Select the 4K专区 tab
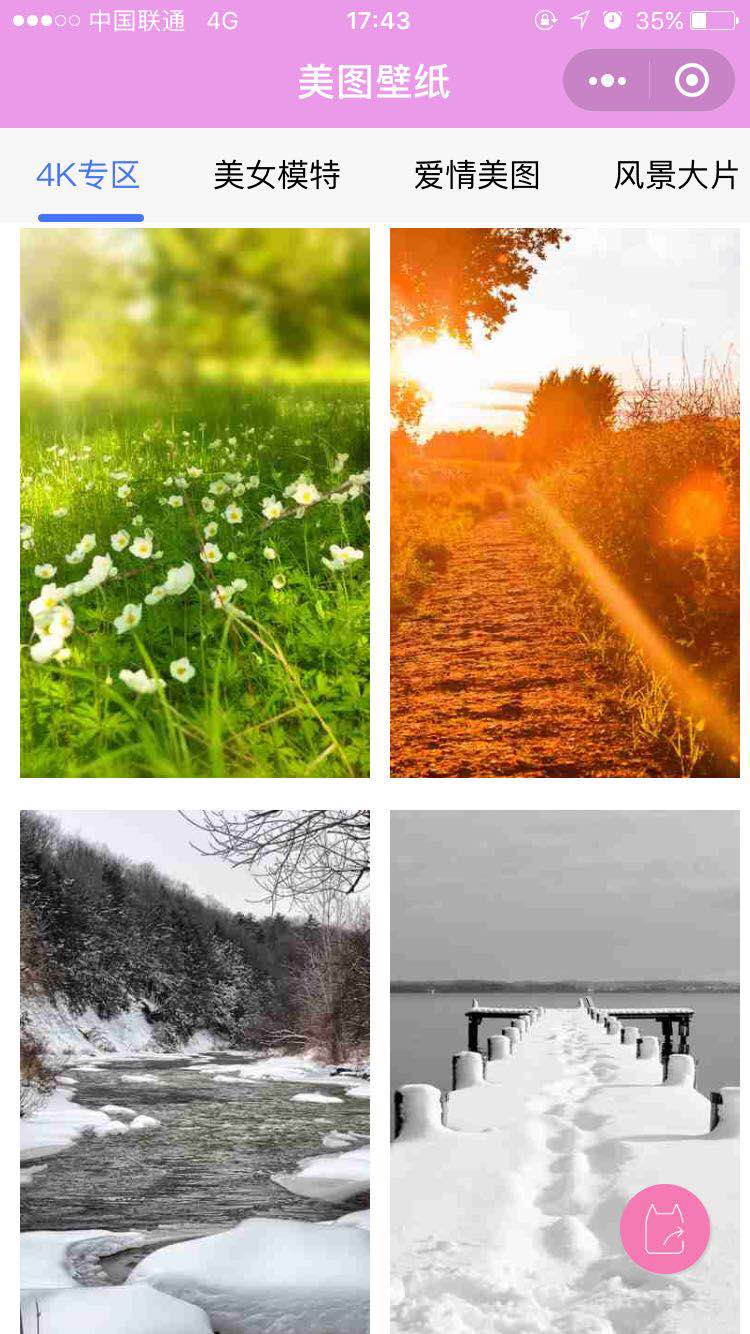The height and width of the screenshot is (1334, 750). [88, 175]
